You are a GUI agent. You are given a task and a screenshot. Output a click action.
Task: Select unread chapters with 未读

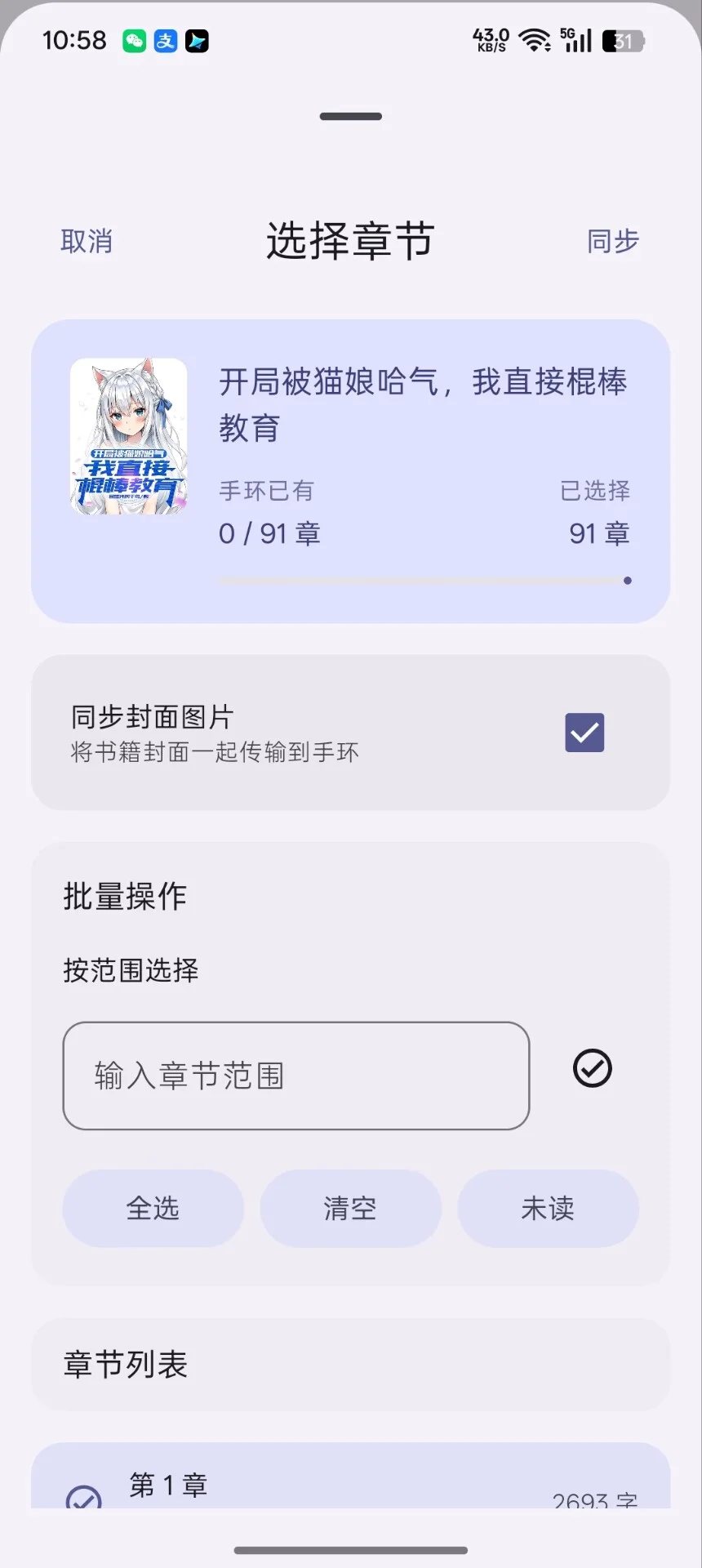point(548,1208)
